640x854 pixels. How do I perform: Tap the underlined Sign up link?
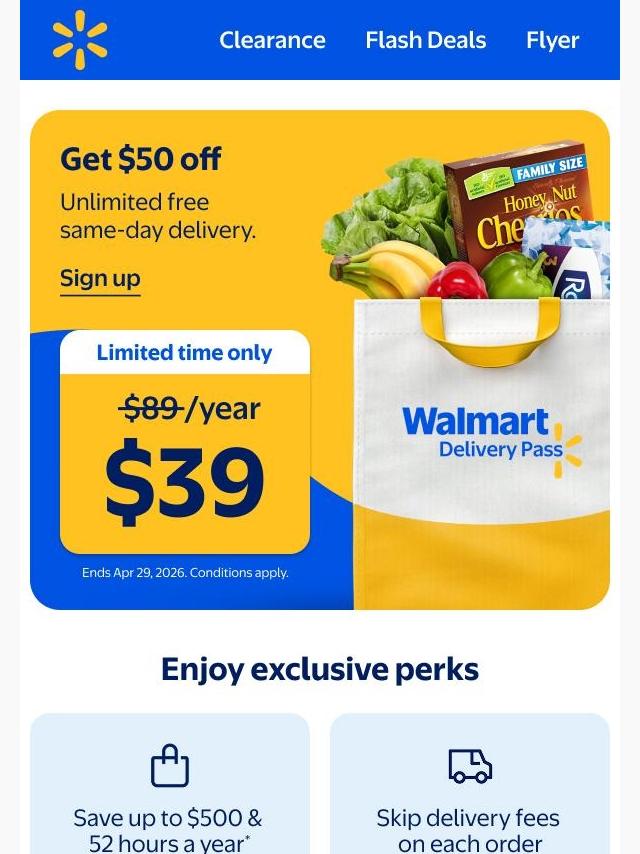click(x=100, y=278)
